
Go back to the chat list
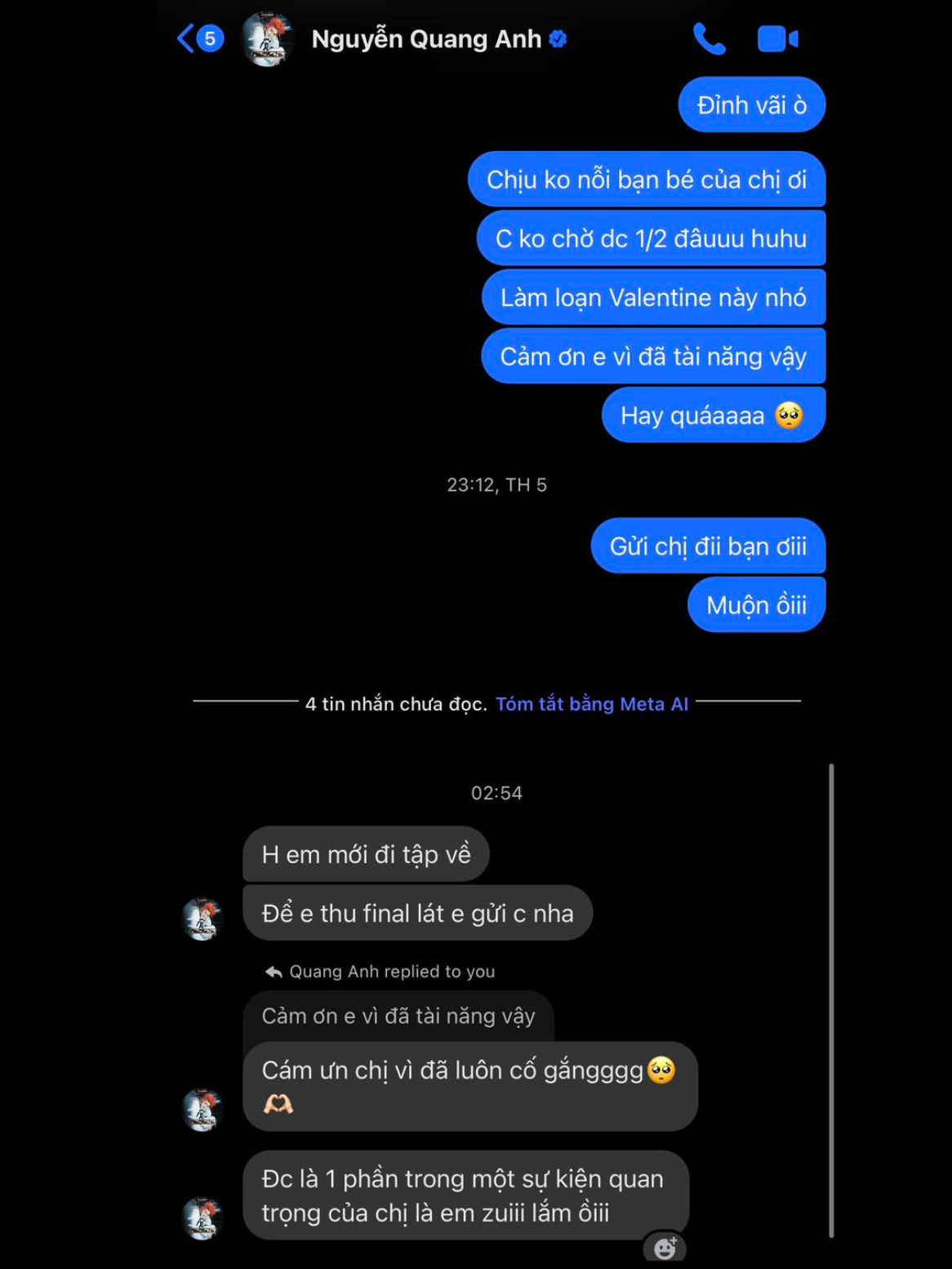pyautogui.click(x=188, y=38)
